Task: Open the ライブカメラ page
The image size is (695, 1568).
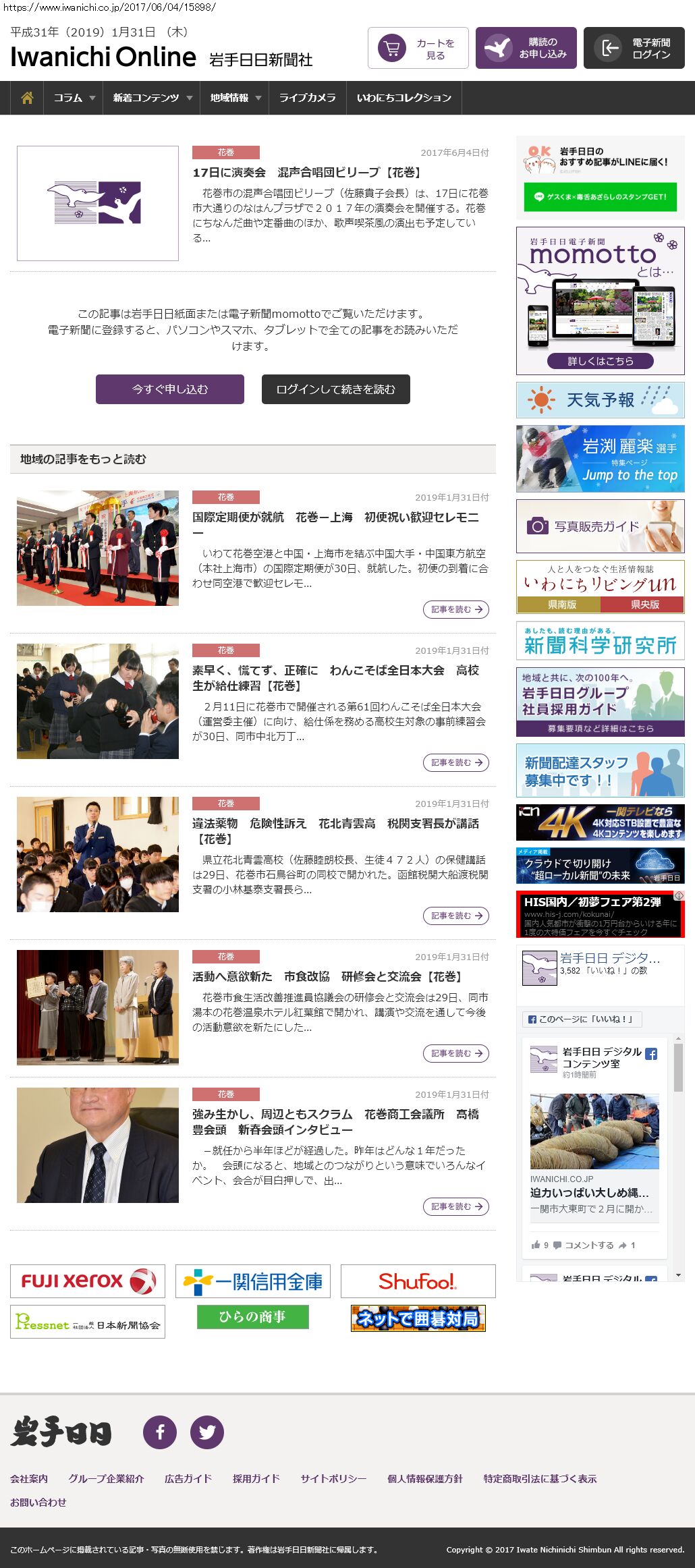Action: coord(307,98)
